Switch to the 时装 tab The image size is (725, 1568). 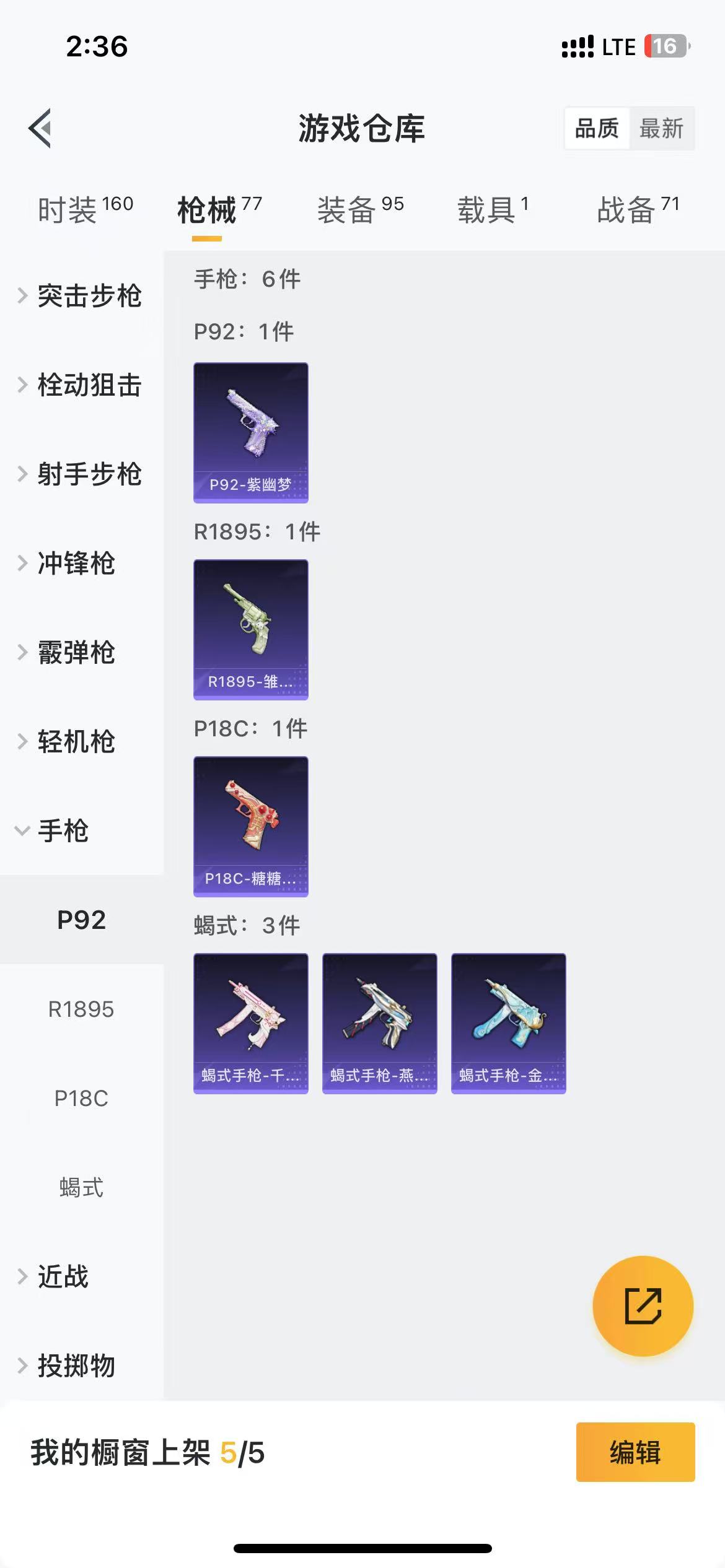coord(86,209)
